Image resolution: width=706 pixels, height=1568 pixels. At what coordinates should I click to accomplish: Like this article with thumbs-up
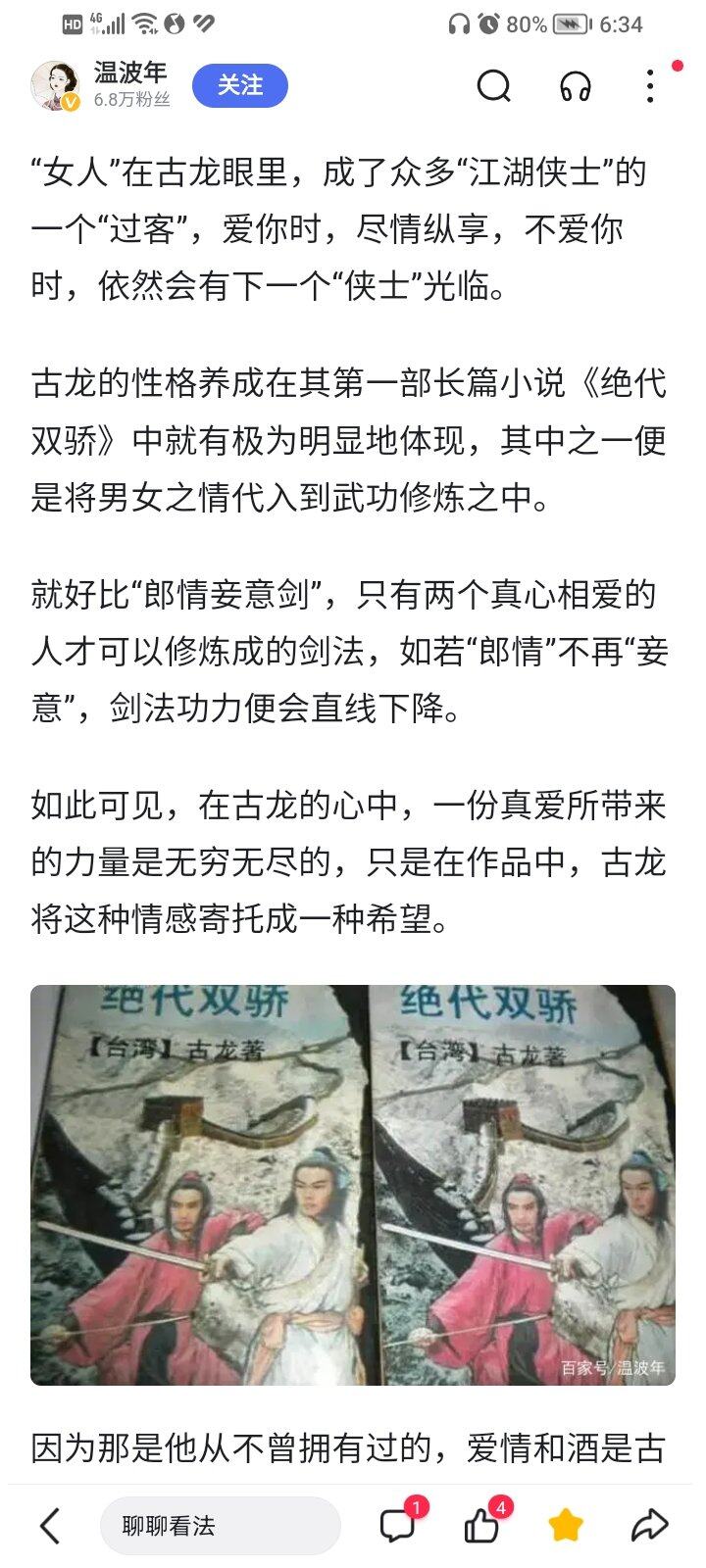point(482,1525)
